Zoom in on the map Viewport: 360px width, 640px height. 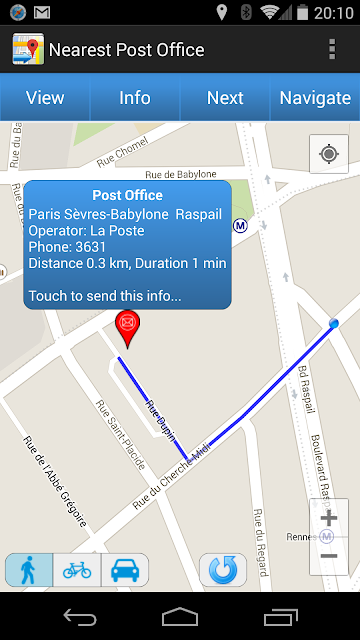tap(329, 518)
